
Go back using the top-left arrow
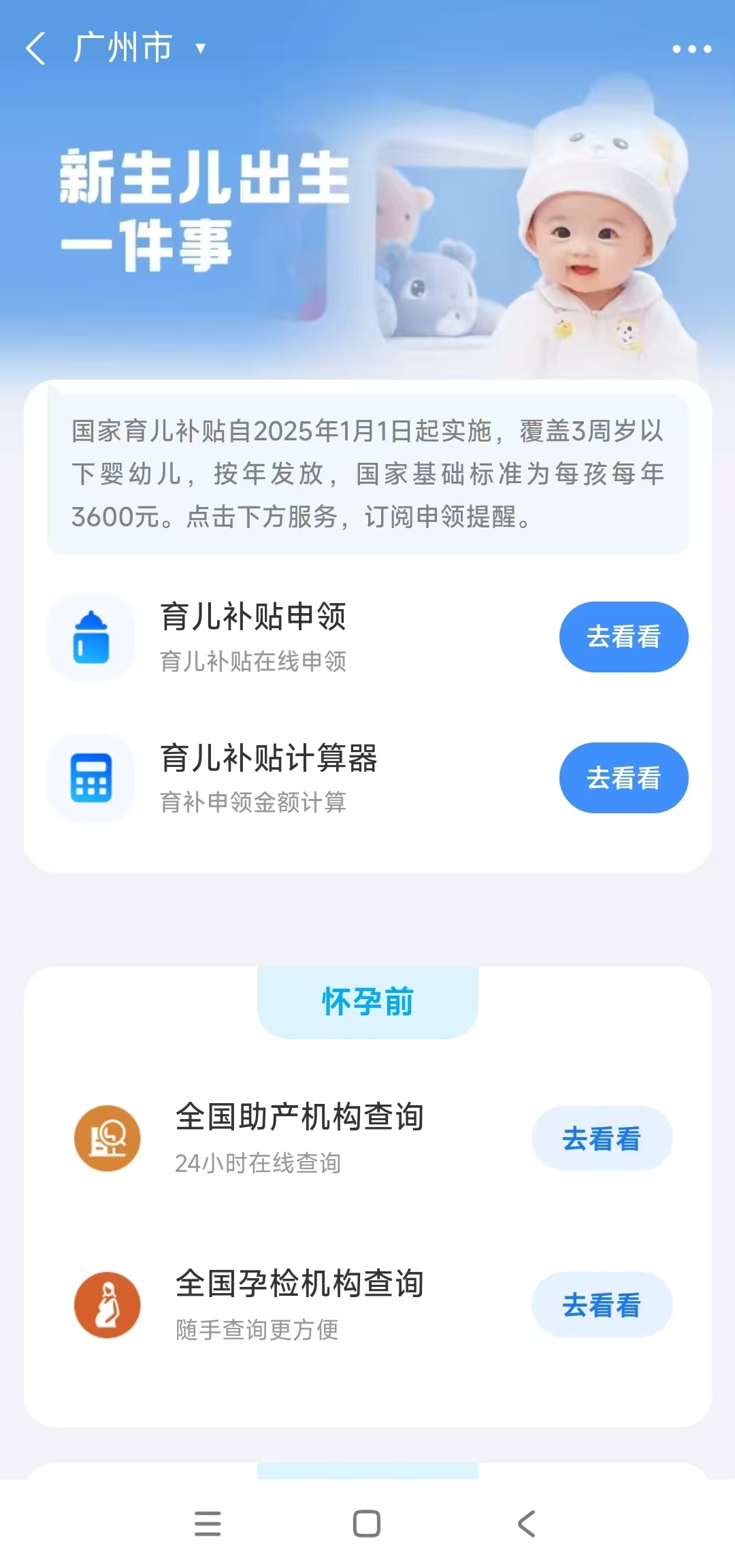pyautogui.click(x=36, y=48)
